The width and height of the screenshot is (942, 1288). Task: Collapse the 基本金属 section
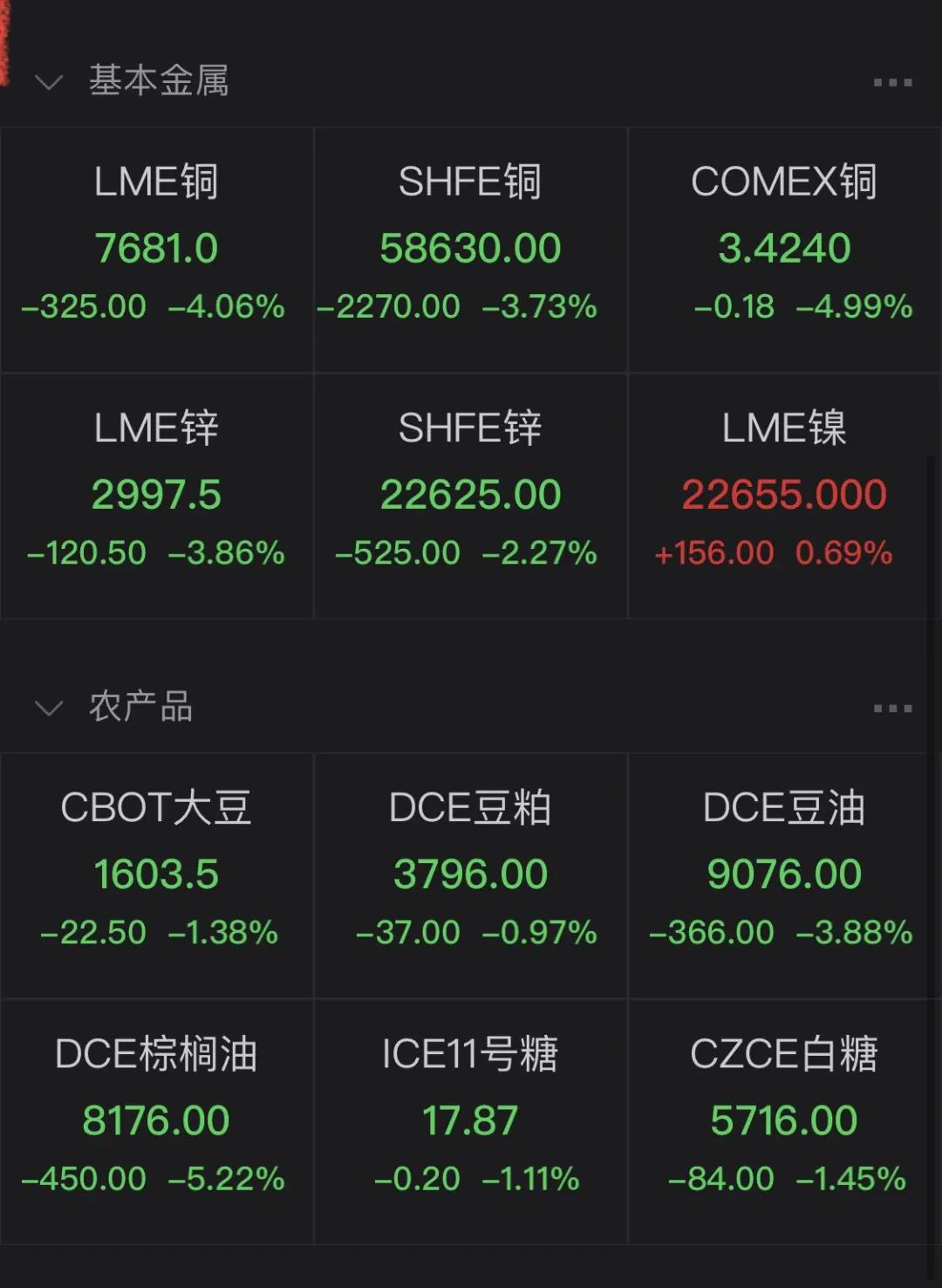(49, 83)
